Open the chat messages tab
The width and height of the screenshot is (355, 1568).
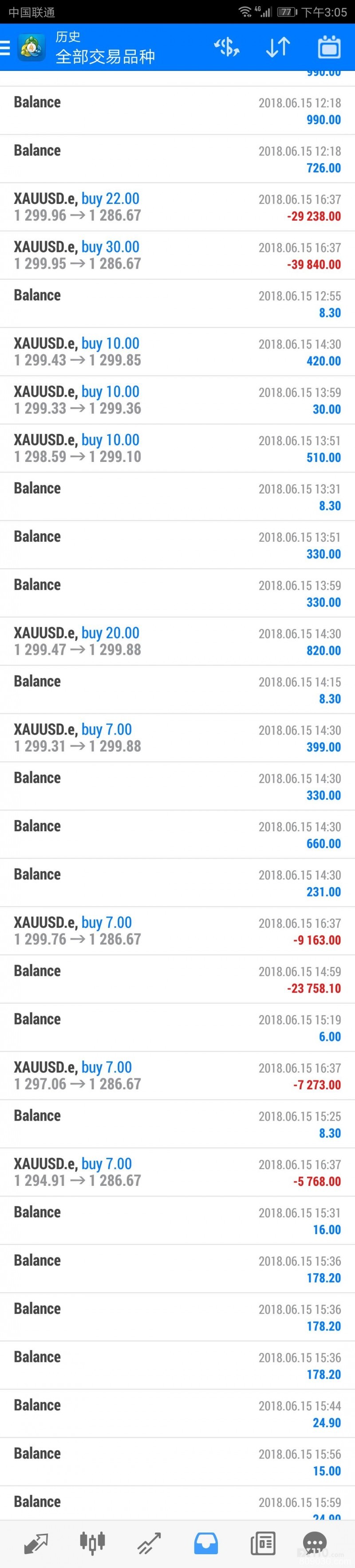pos(315,1542)
